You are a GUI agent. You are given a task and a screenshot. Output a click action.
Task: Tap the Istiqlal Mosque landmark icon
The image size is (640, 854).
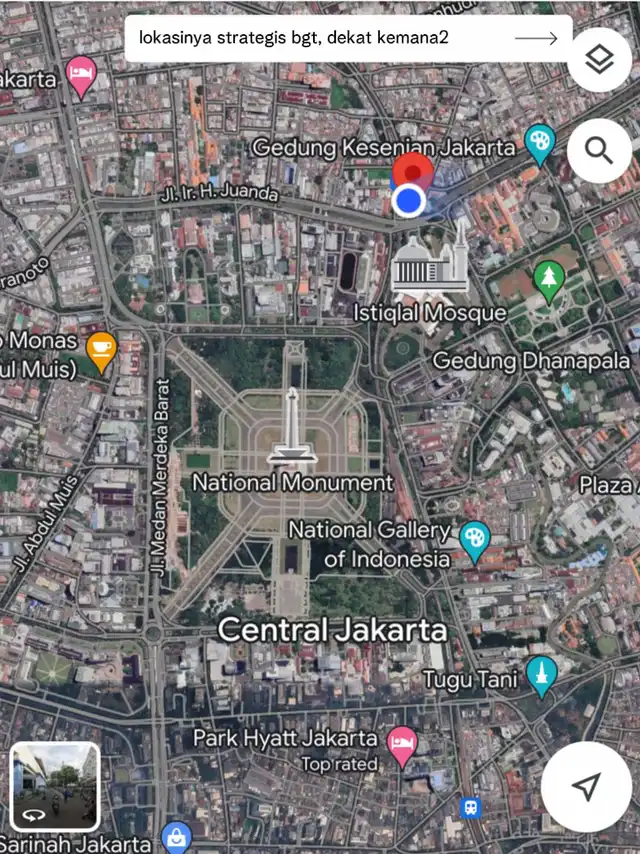[430, 265]
